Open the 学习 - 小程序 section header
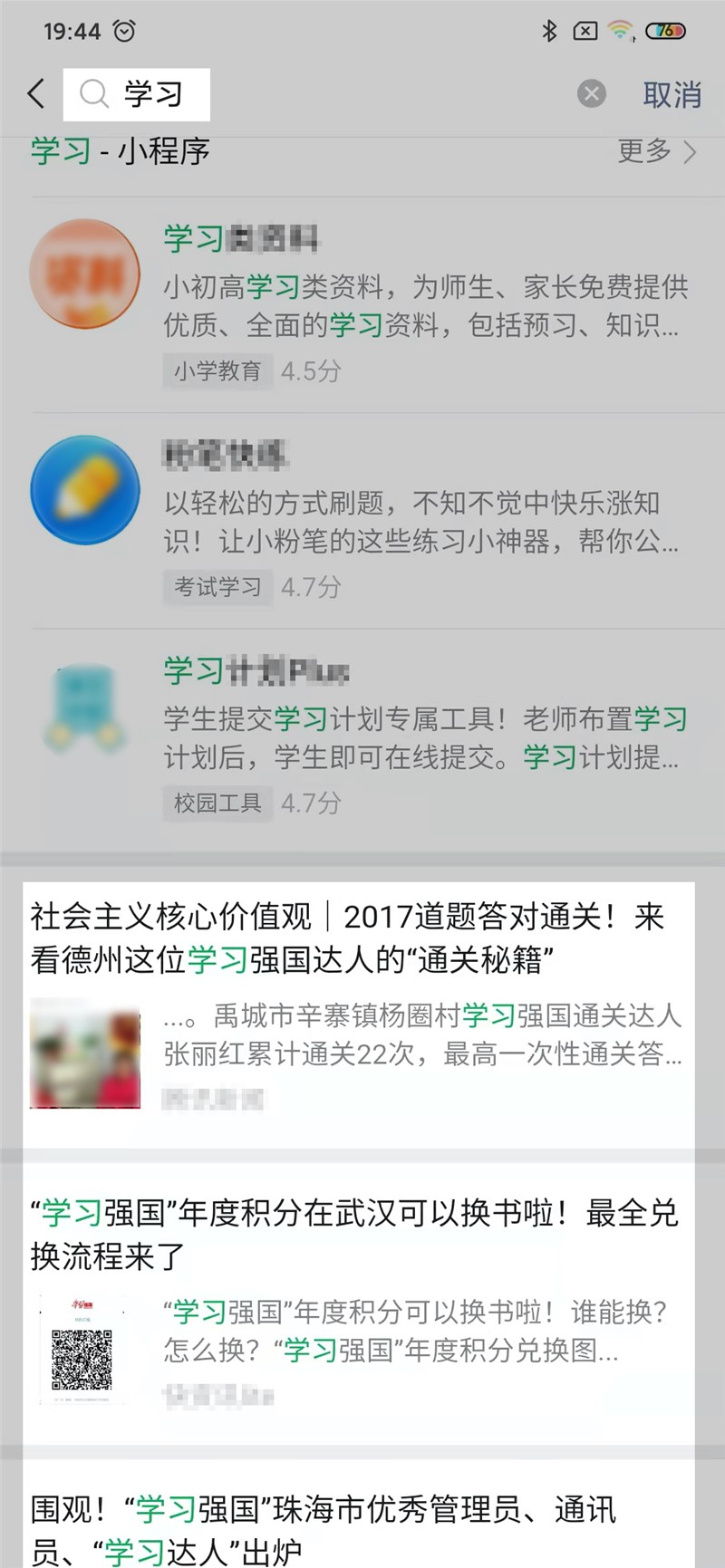Image resolution: width=725 pixels, height=1568 pixels. pyautogui.click(x=120, y=154)
